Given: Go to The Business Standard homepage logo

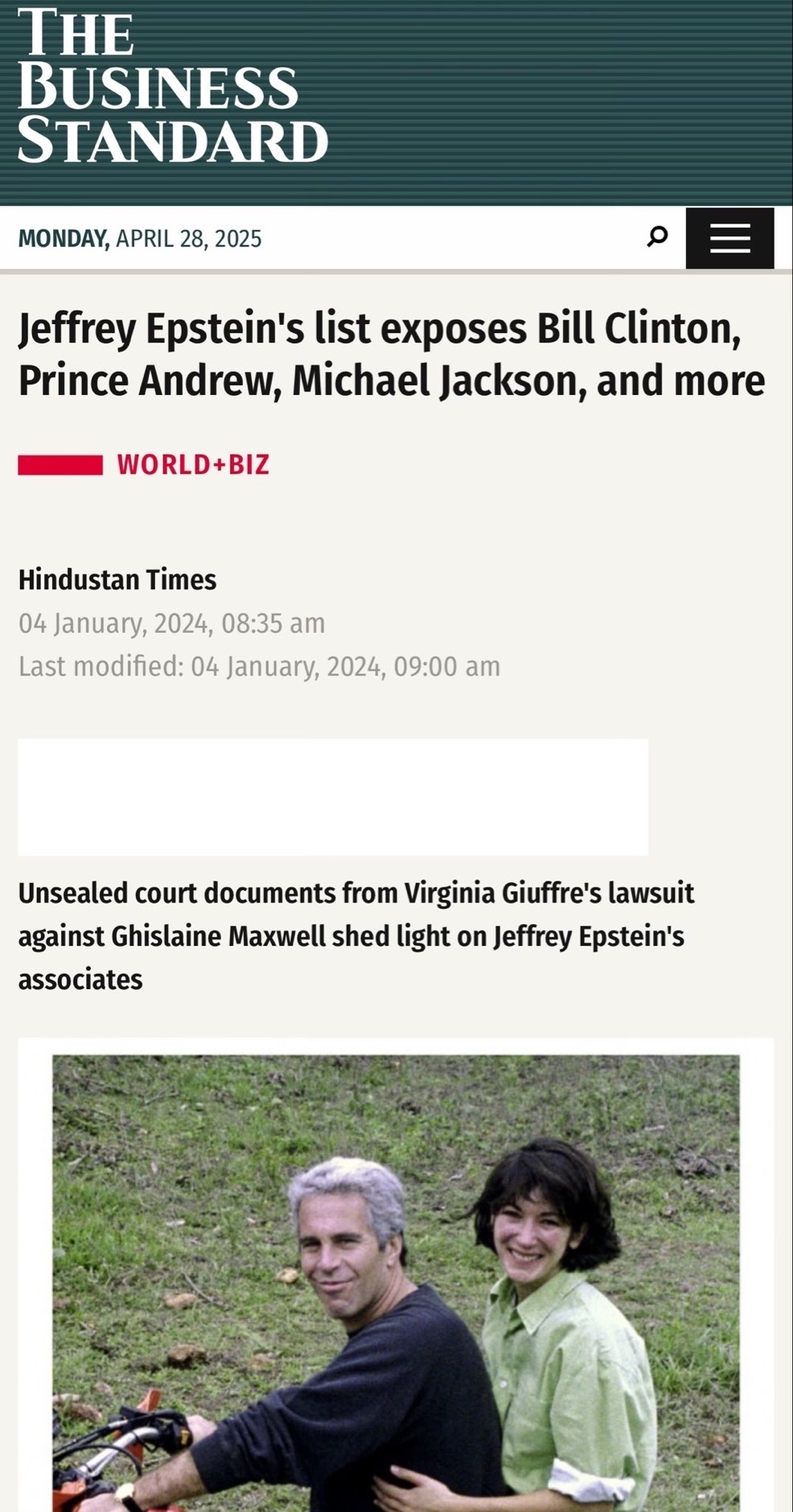Looking at the screenshot, I should point(172,86).
